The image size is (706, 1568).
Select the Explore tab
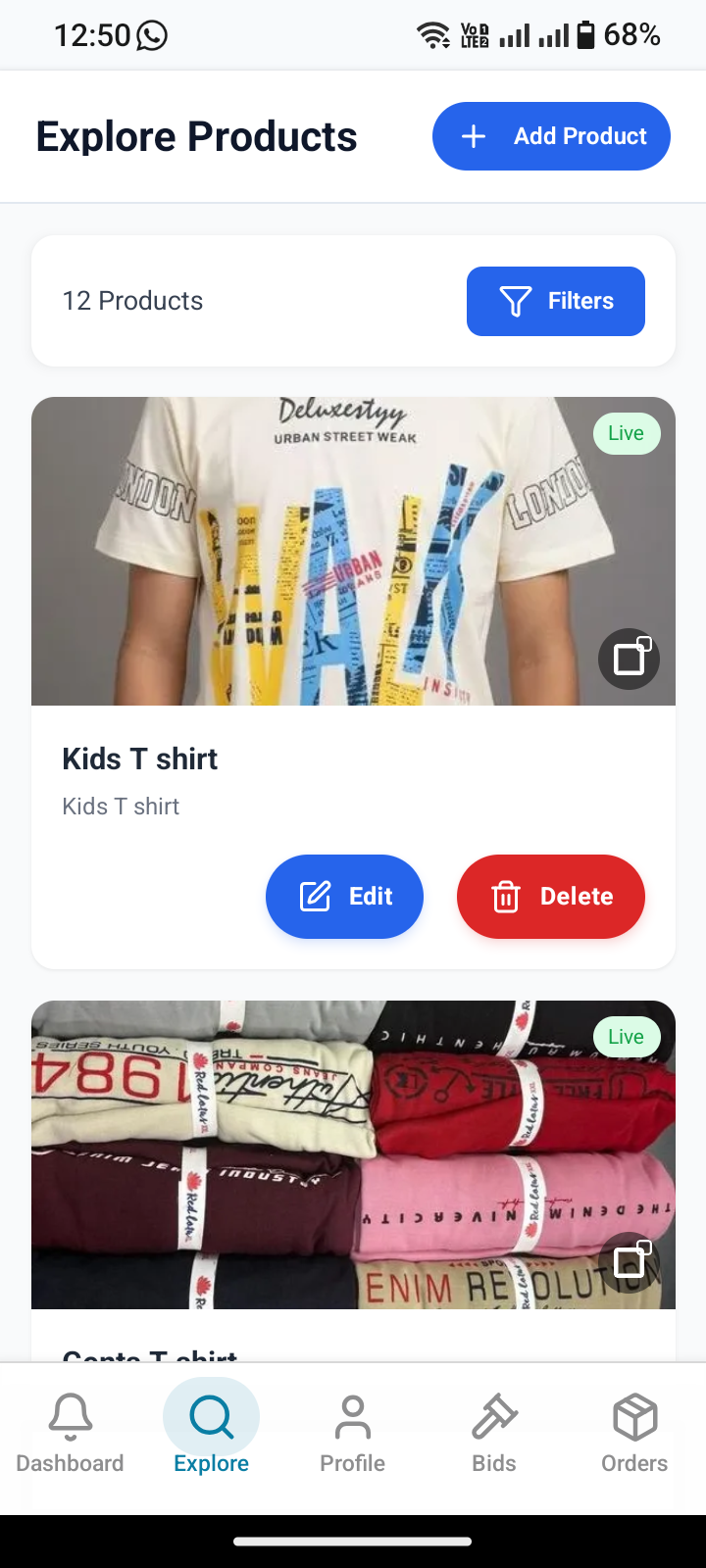[x=211, y=1435]
